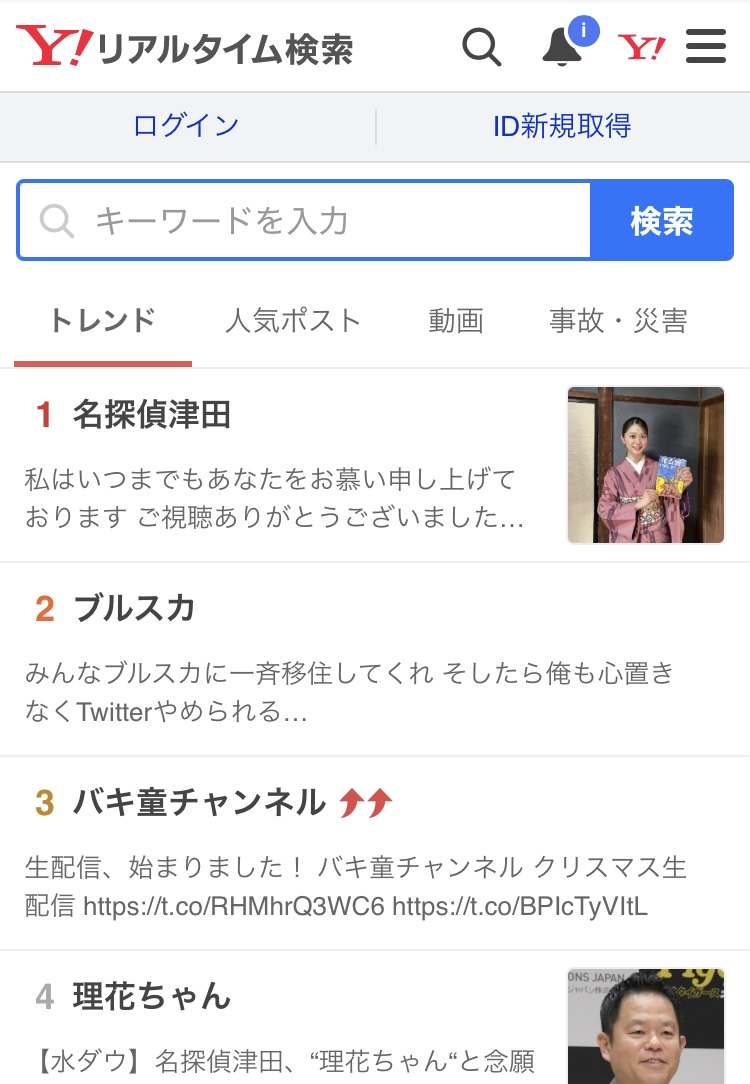Open trend 理花ちゃん
The height and width of the screenshot is (1084, 750).
(x=152, y=996)
